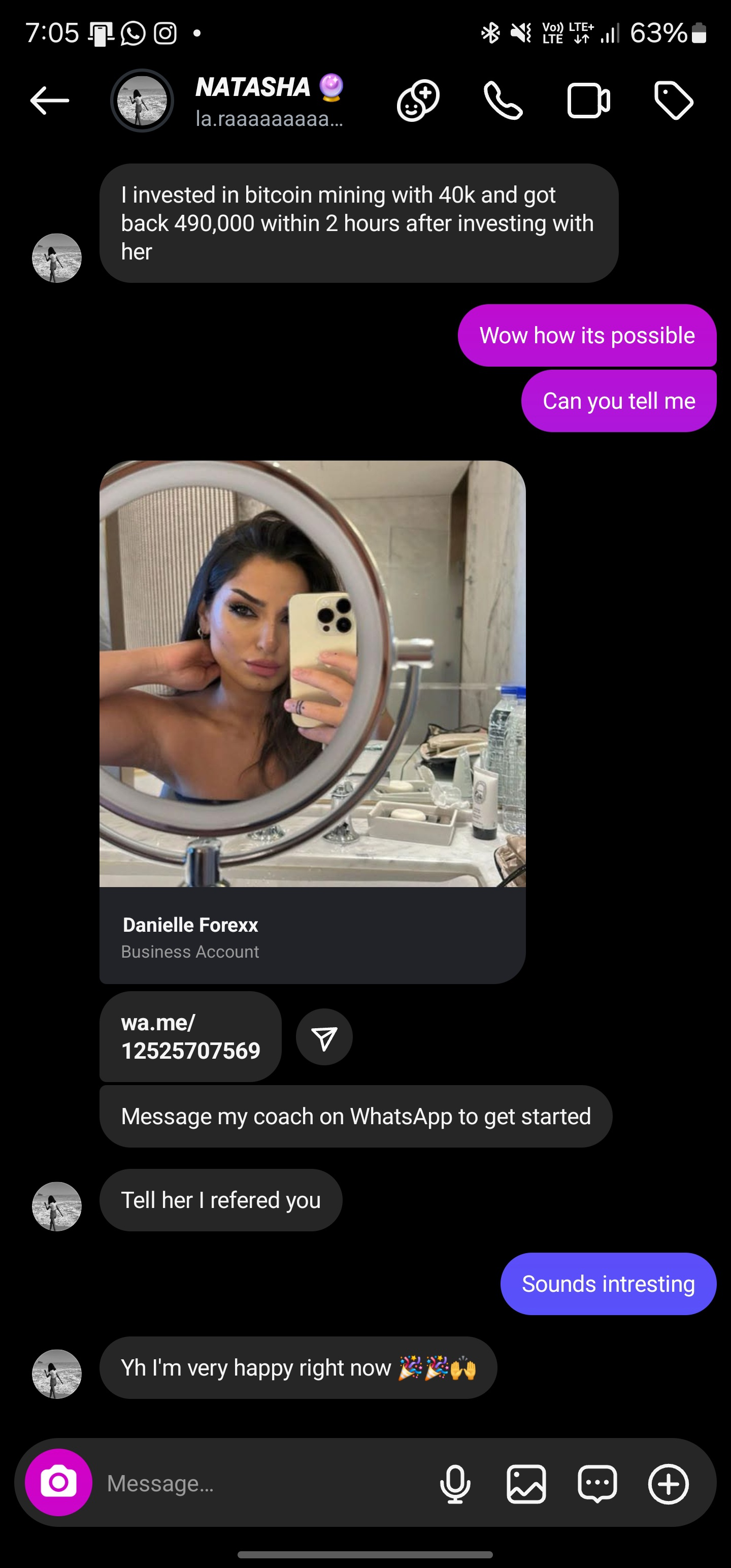Record a voice message with microphone
The height and width of the screenshot is (1568, 731).
tap(455, 1483)
